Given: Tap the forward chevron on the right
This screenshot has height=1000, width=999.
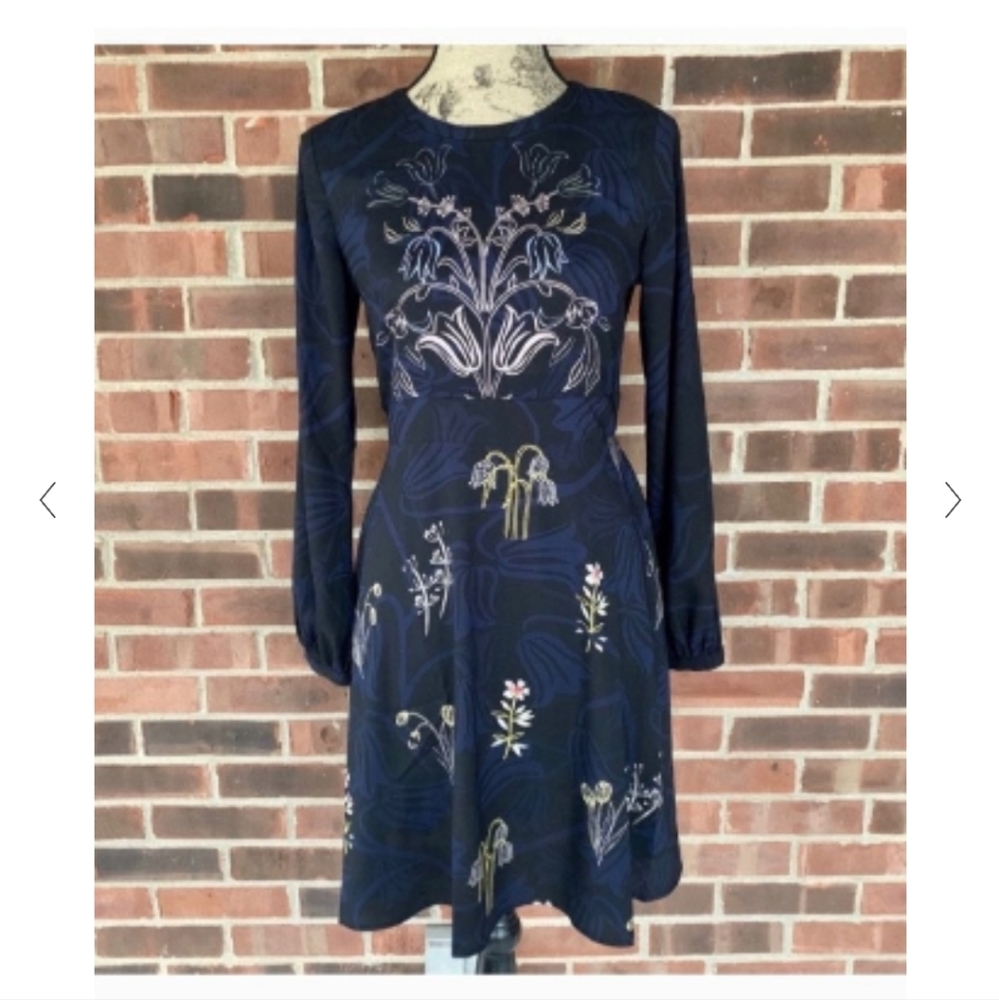Looking at the screenshot, I should coord(951,499).
